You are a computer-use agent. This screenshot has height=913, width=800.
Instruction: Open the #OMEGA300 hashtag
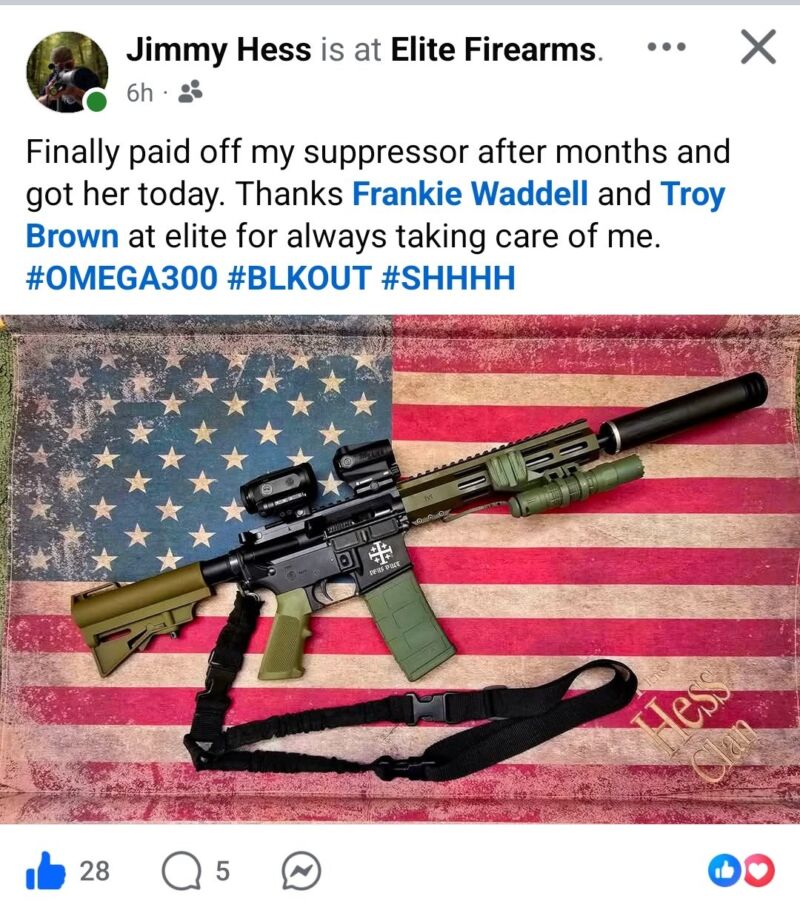(121, 279)
